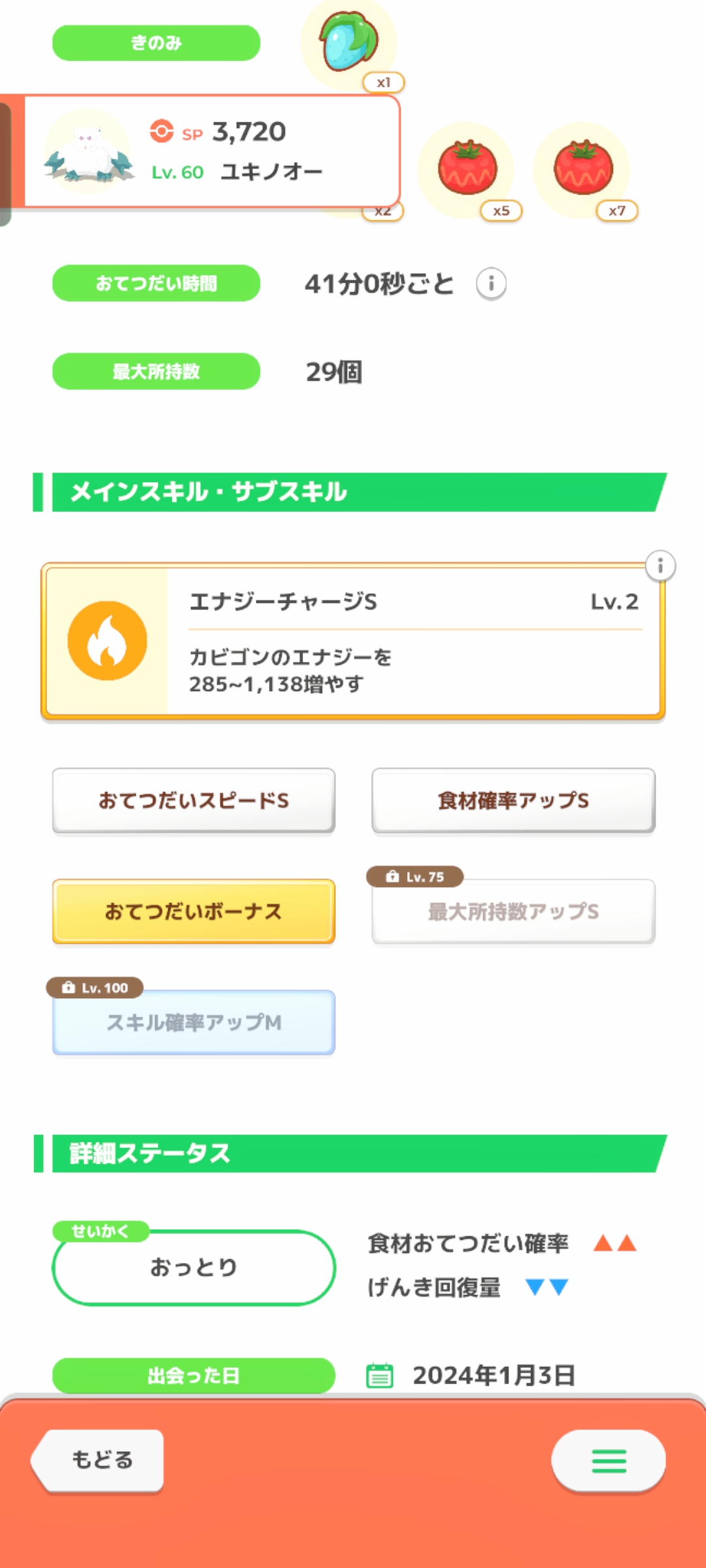Open info icon on the main skill card

pyautogui.click(x=660, y=566)
